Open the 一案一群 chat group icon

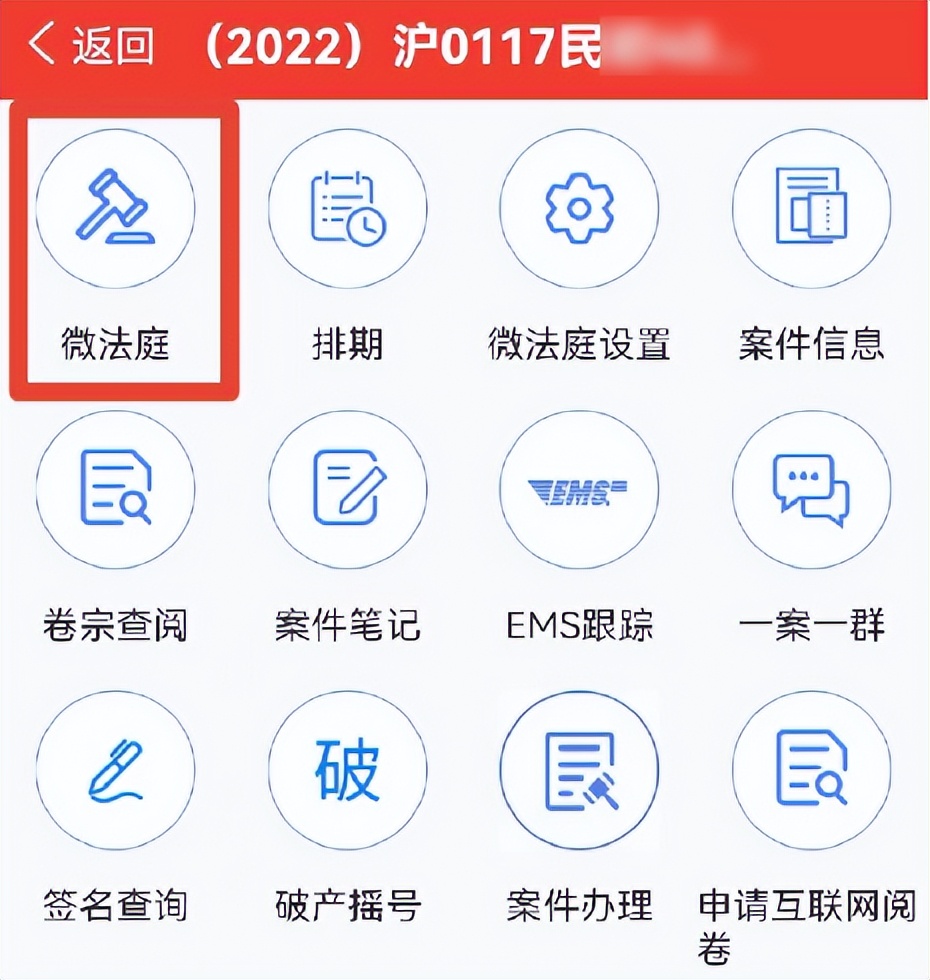[811, 488]
